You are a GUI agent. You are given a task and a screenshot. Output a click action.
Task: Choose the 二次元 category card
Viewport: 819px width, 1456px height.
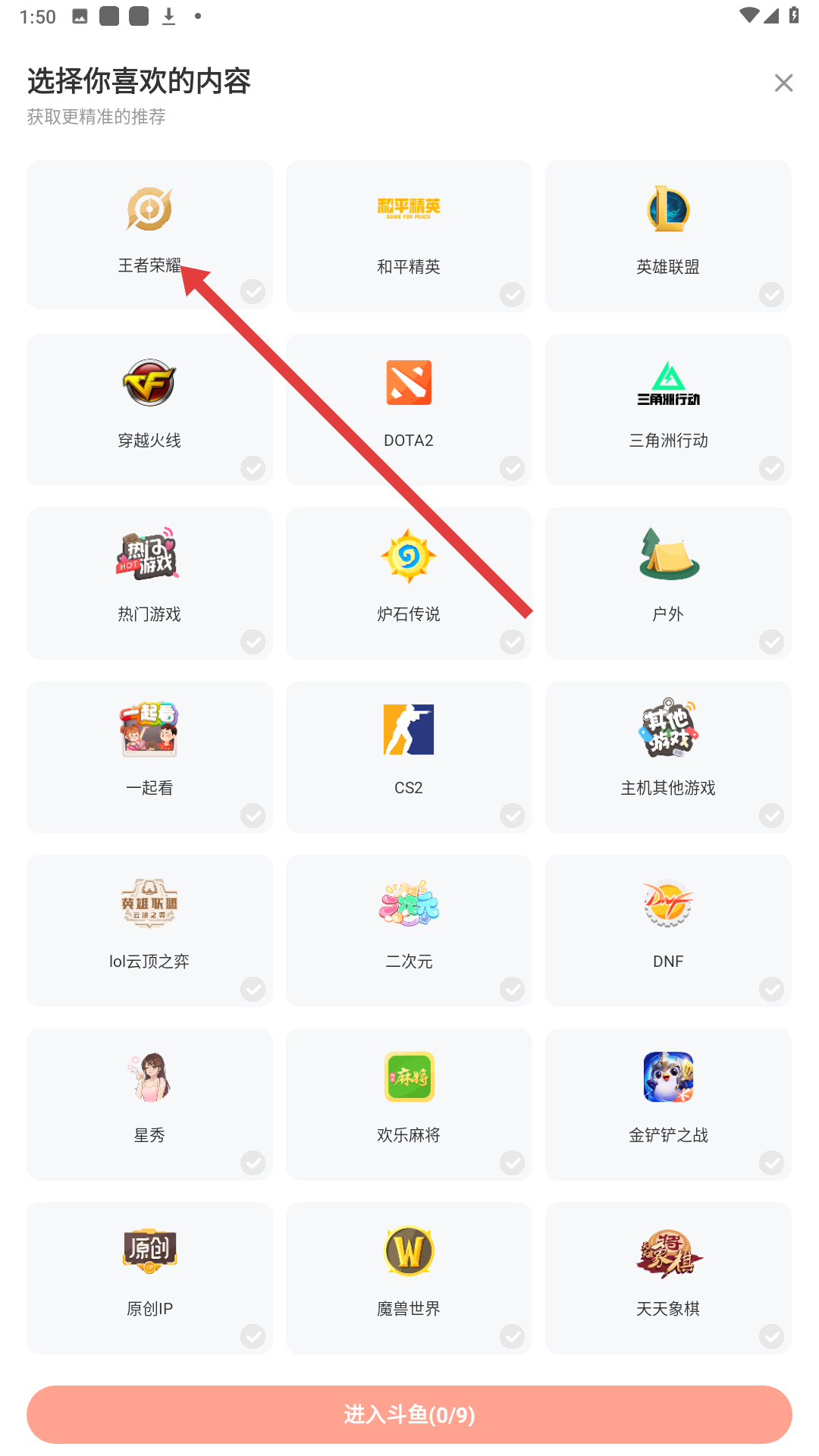point(409,930)
